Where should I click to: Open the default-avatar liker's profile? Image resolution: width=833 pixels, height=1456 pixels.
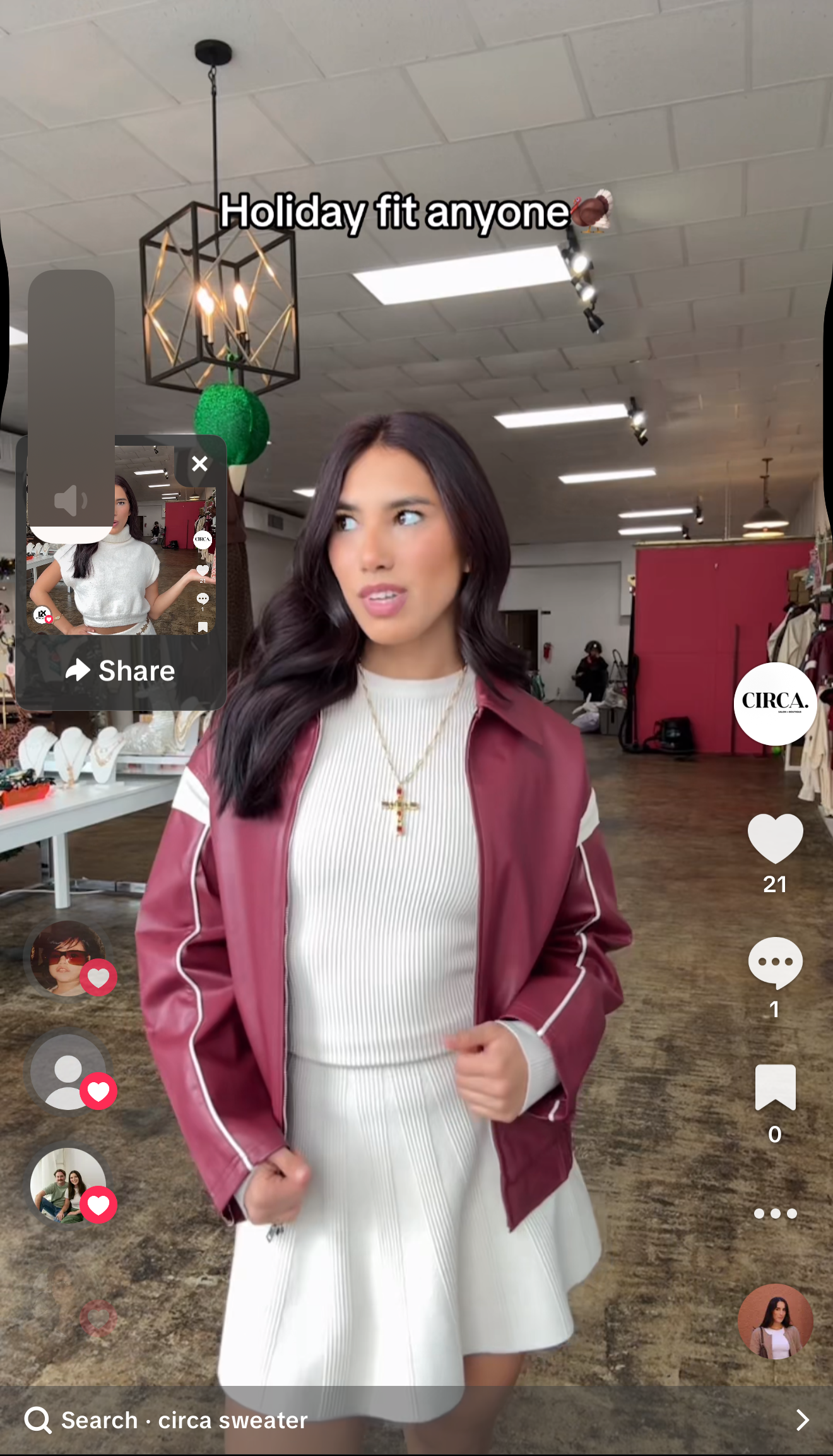(68, 1072)
